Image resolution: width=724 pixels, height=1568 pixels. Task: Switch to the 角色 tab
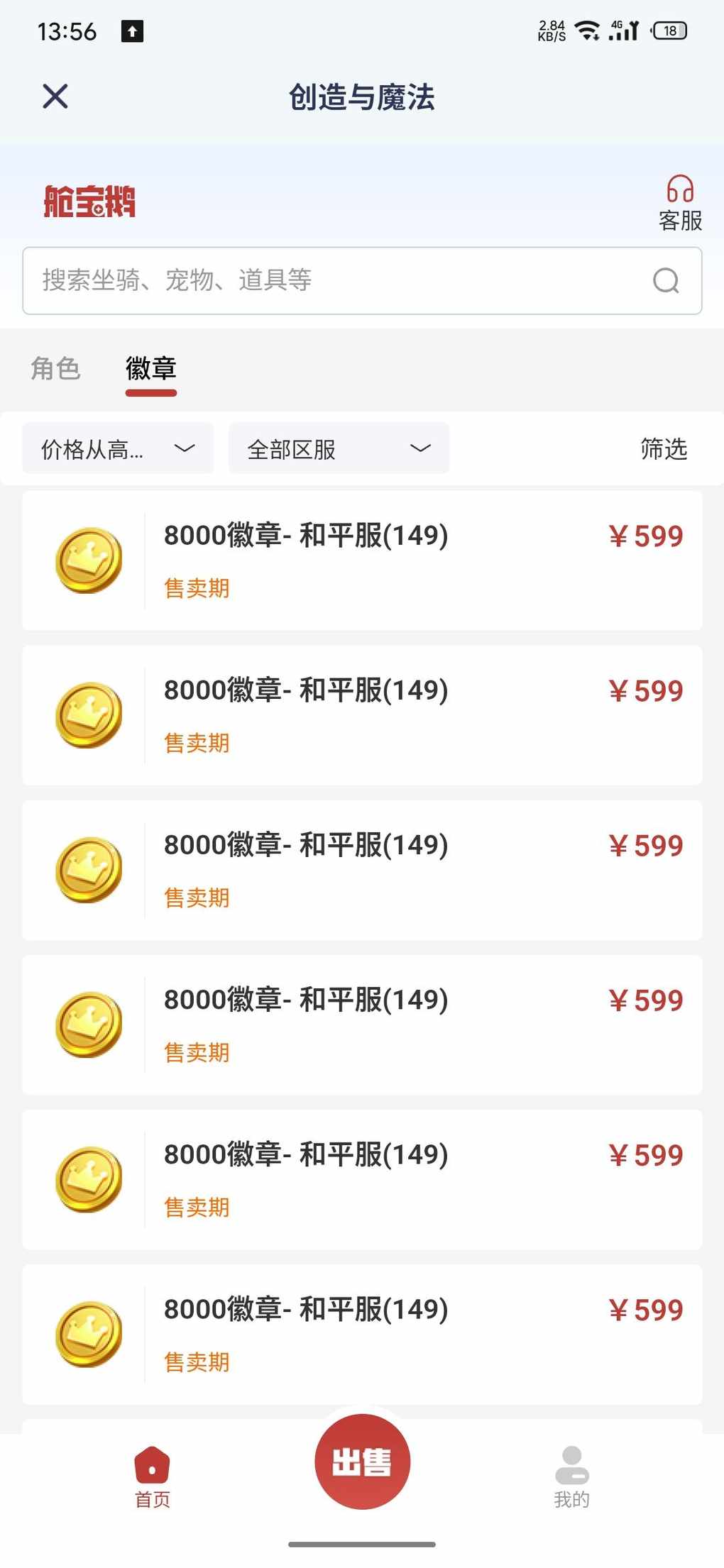pyautogui.click(x=55, y=369)
